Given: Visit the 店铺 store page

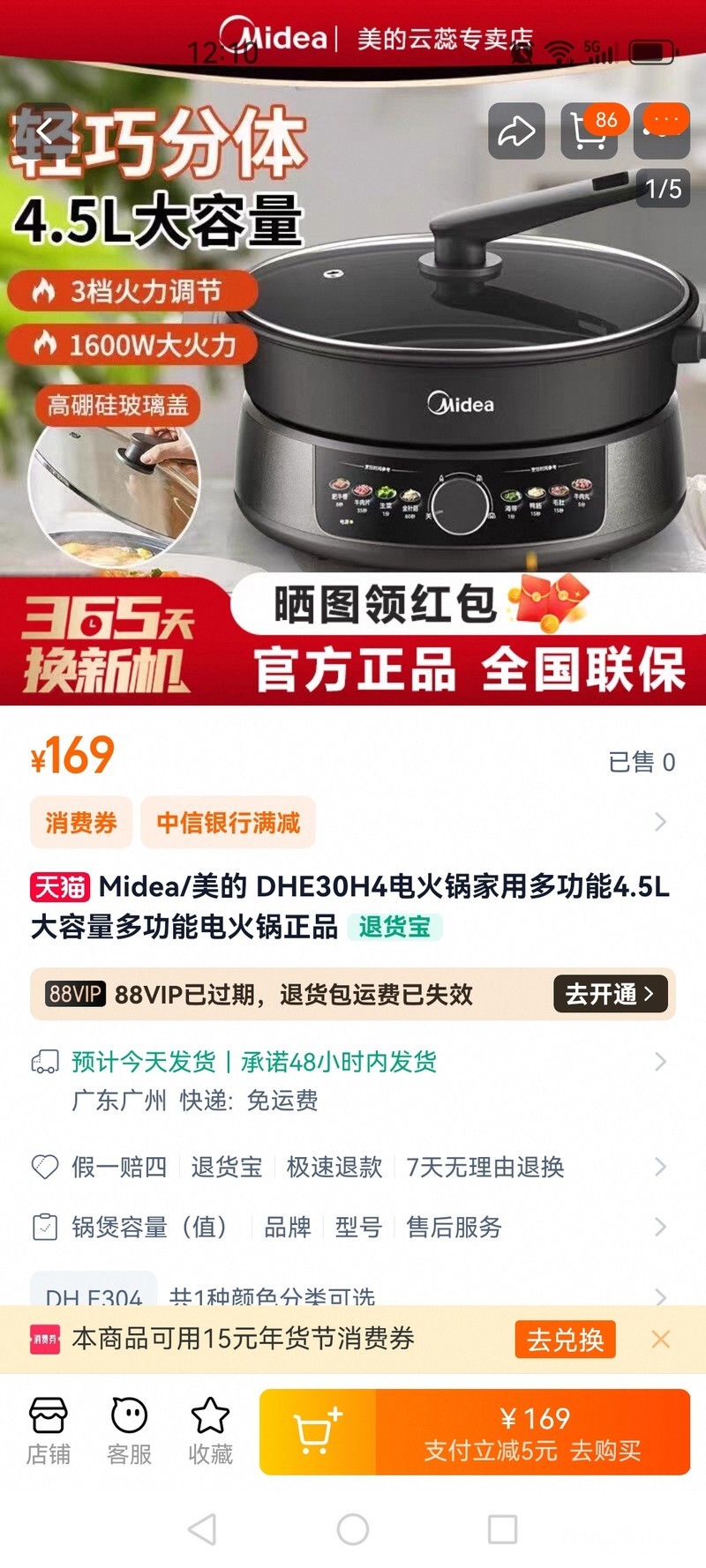Looking at the screenshot, I should pyautogui.click(x=49, y=1430).
